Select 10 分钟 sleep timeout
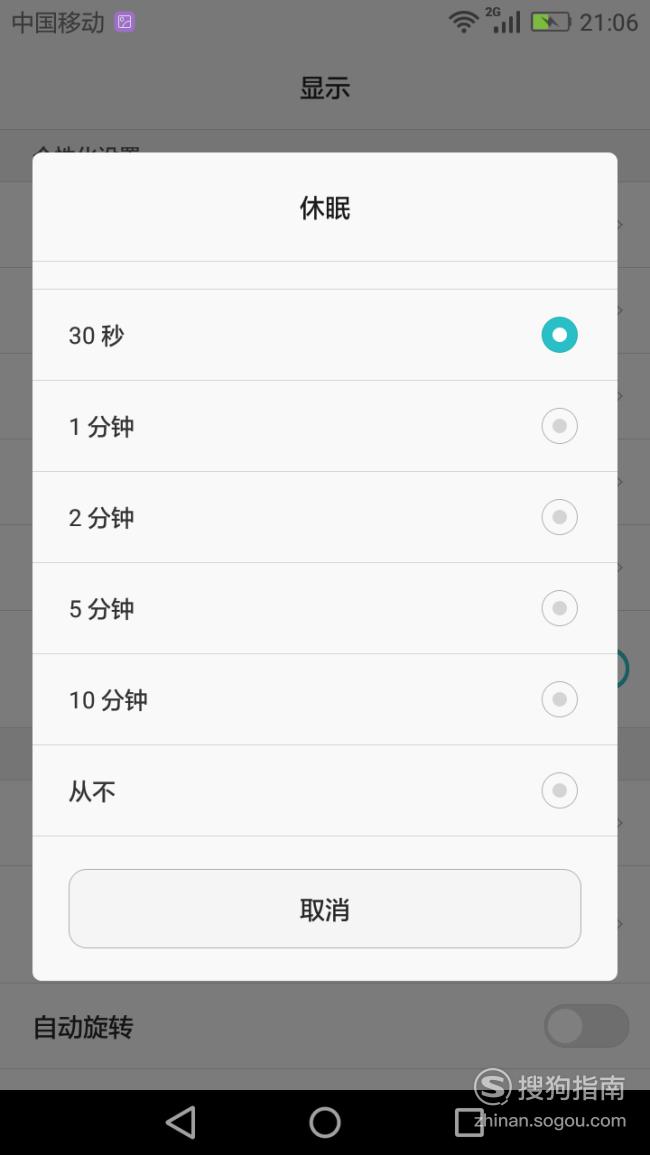 coord(324,700)
